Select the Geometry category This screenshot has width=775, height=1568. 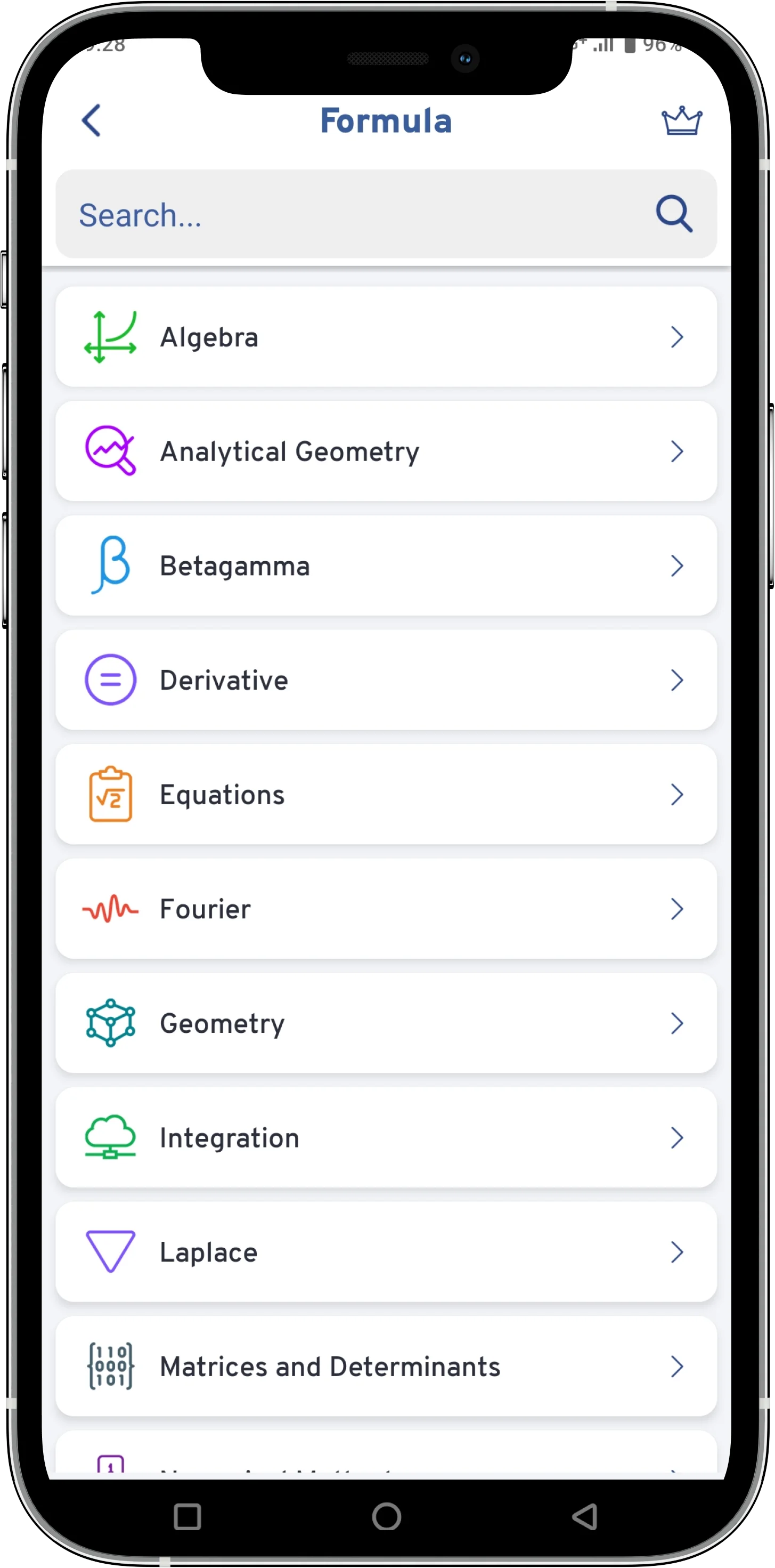tap(386, 1023)
